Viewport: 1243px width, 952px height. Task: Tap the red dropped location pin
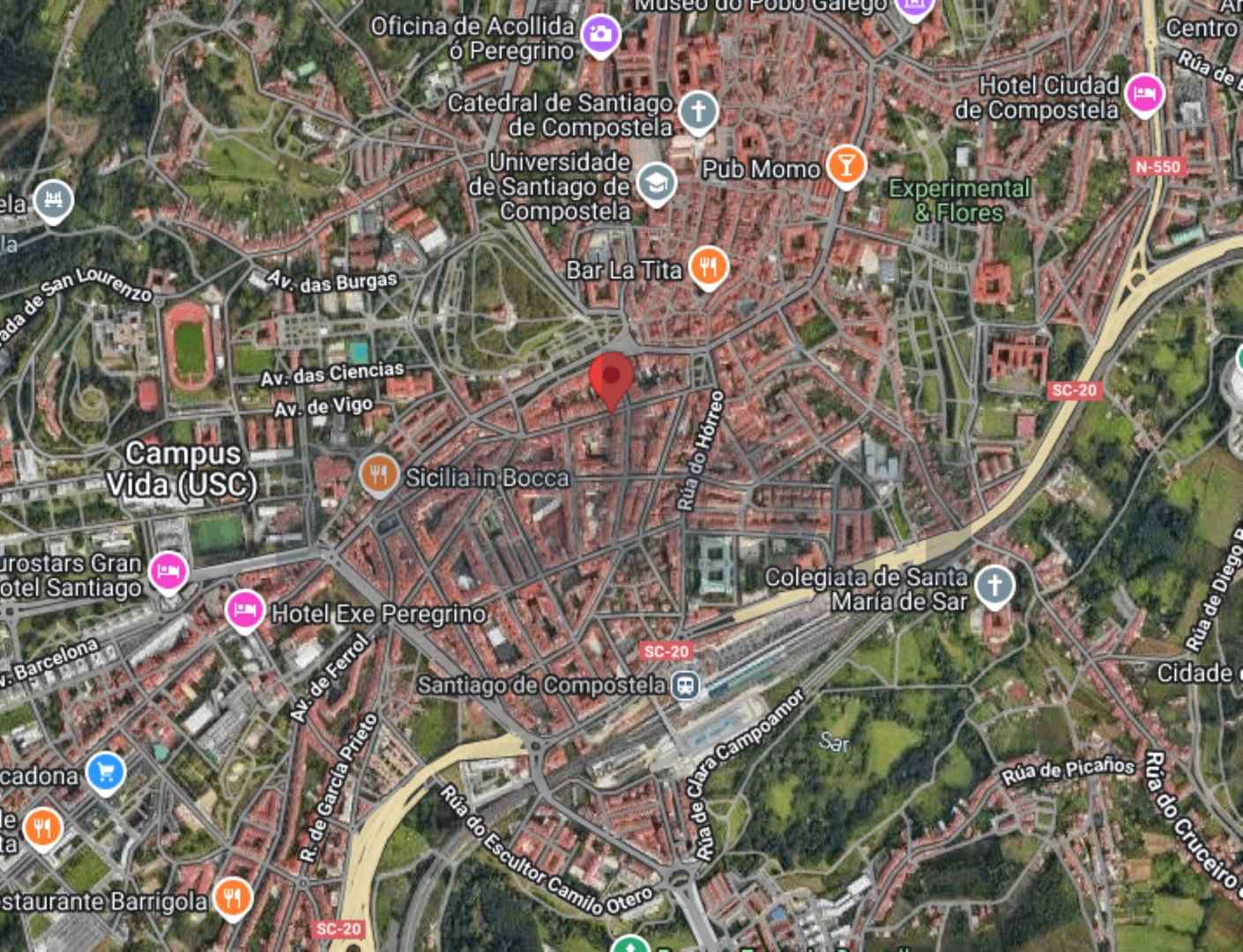pos(611,378)
